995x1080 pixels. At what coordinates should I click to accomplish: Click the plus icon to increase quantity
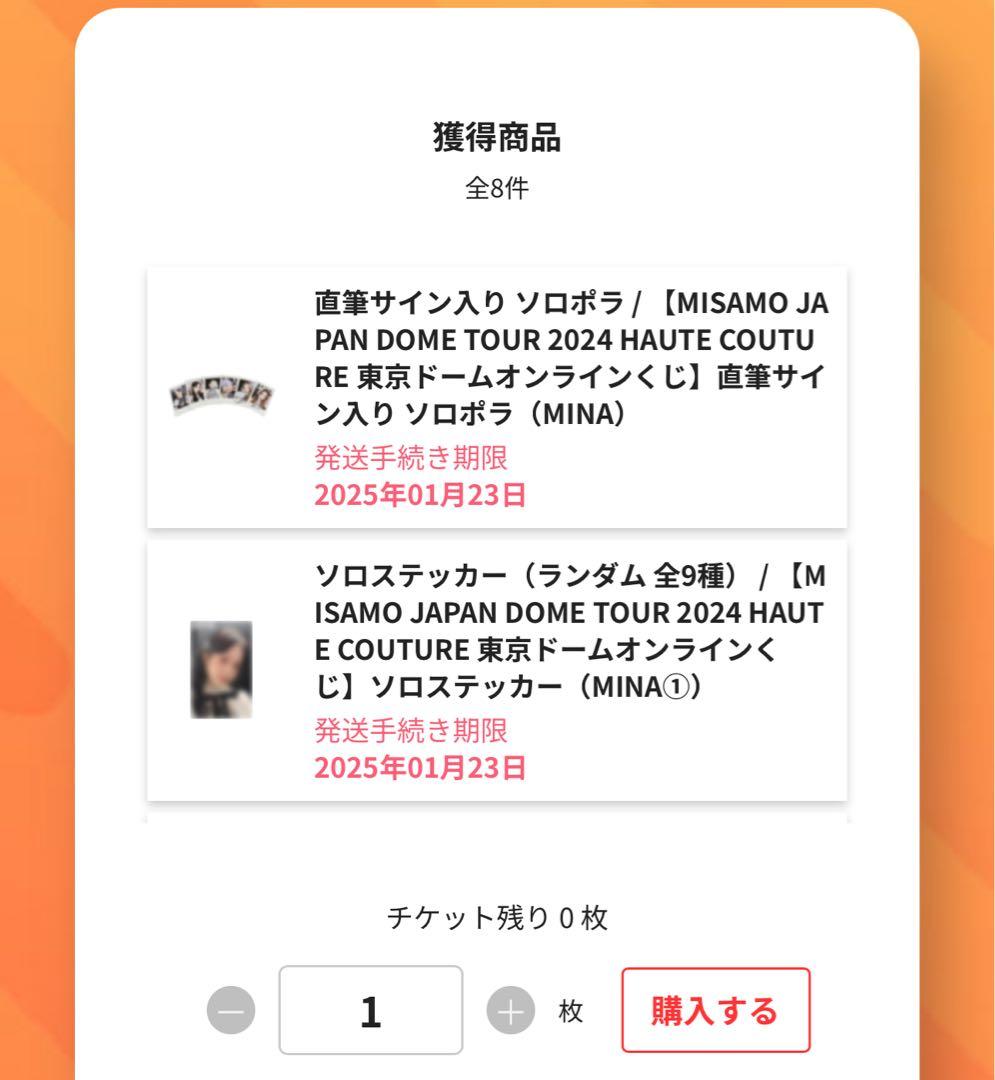click(x=511, y=1012)
